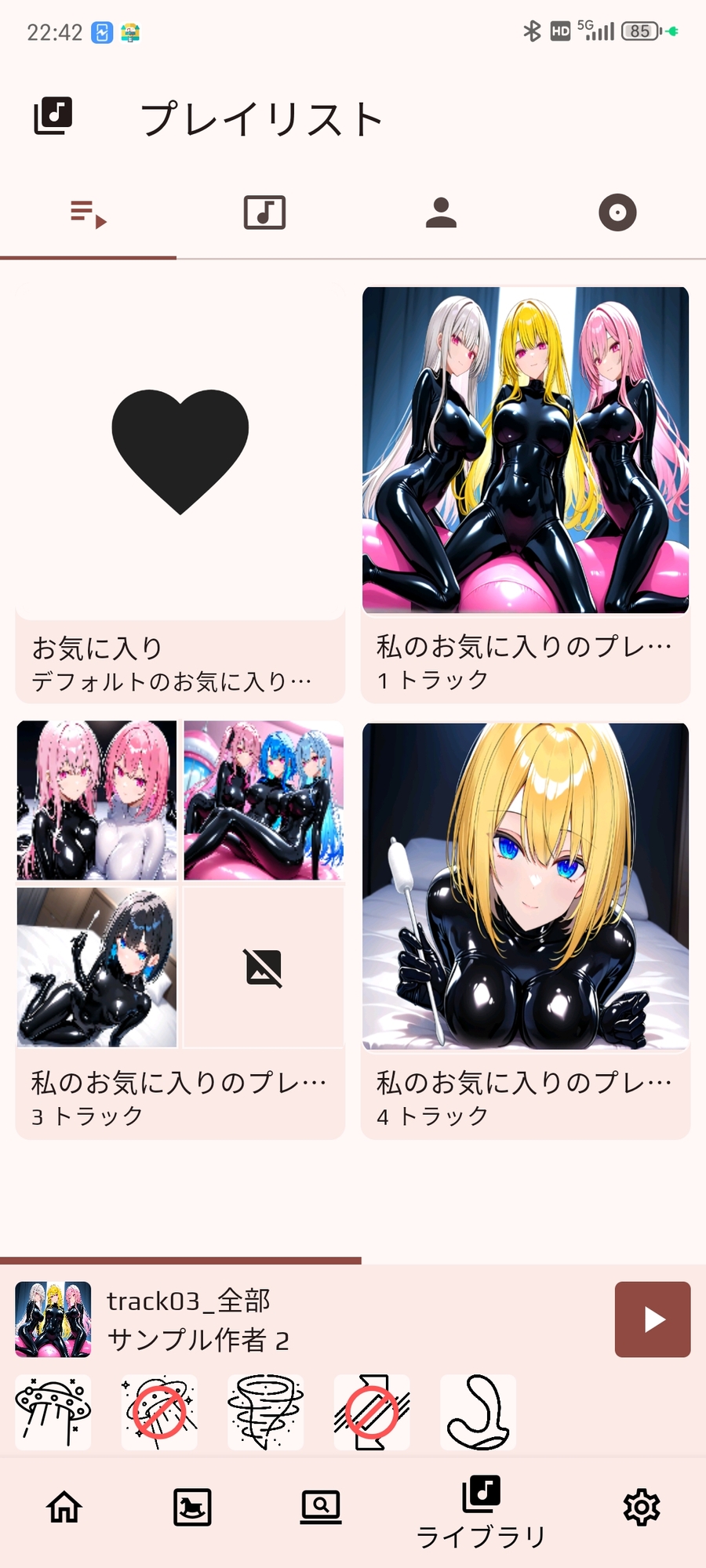
Task: Enable the tornado effect toggle
Action: (266, 1411)
